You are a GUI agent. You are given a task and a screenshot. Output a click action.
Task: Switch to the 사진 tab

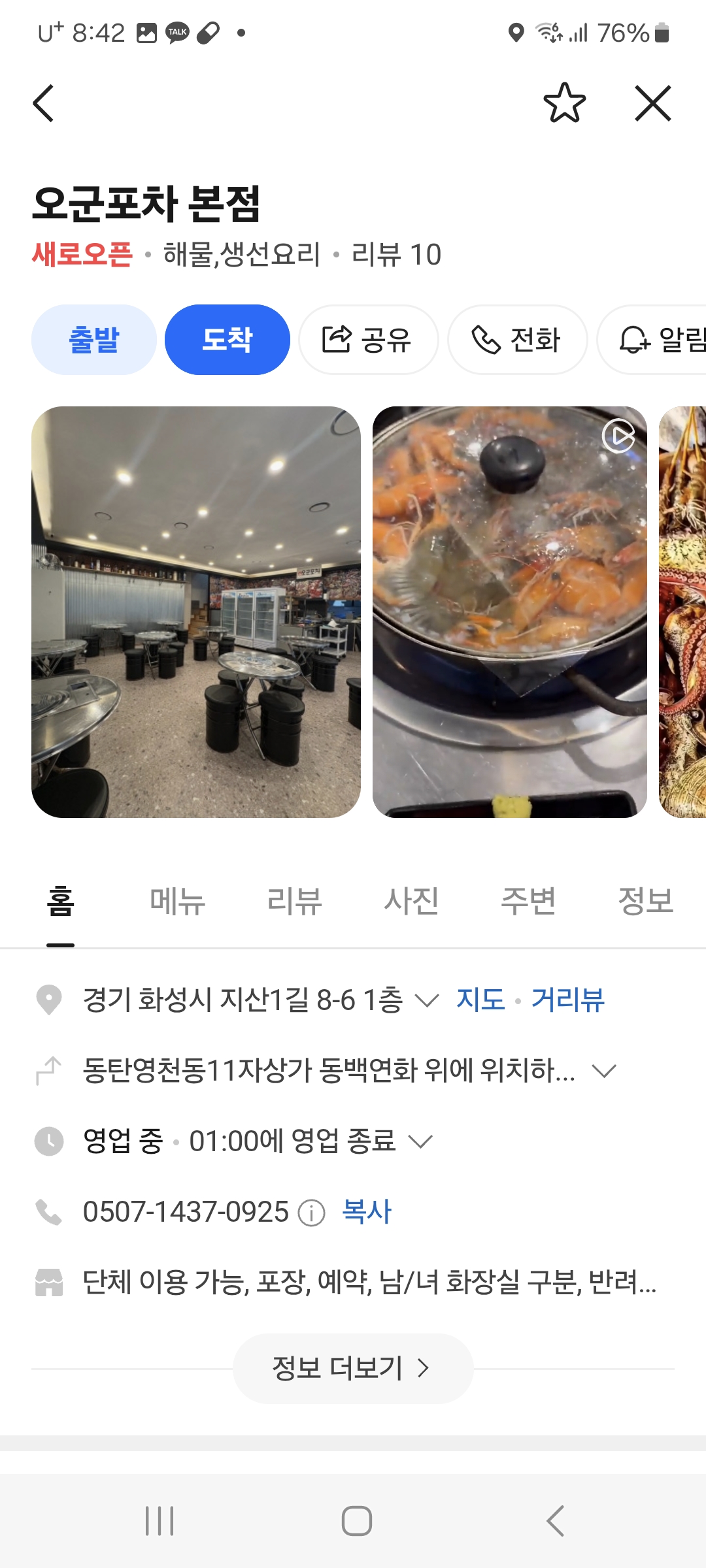point(411,902)
